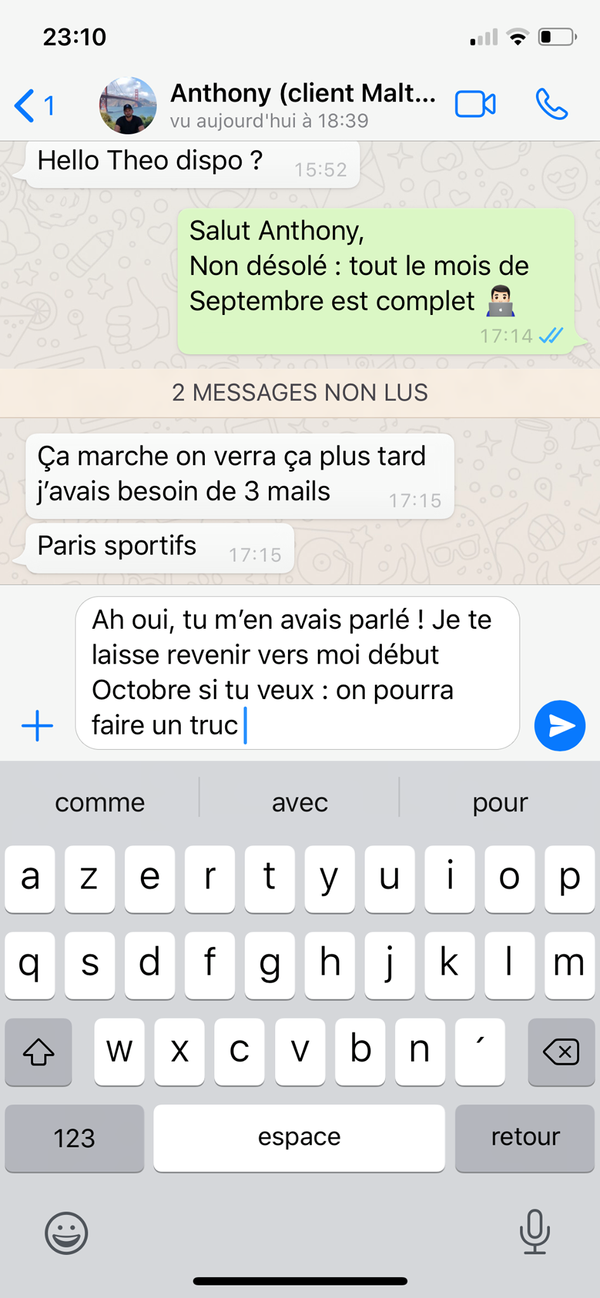Delete a character with backspace

coord(560,1052)
